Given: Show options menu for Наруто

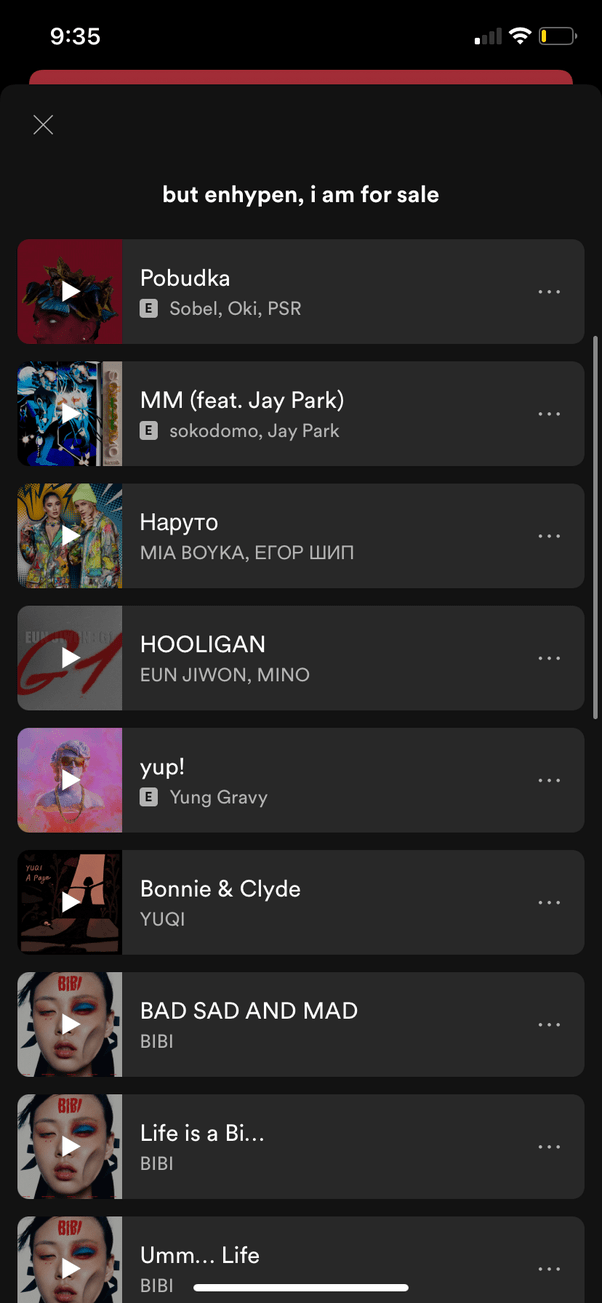Looking at the screenshot, I should (x=549, y=536).
